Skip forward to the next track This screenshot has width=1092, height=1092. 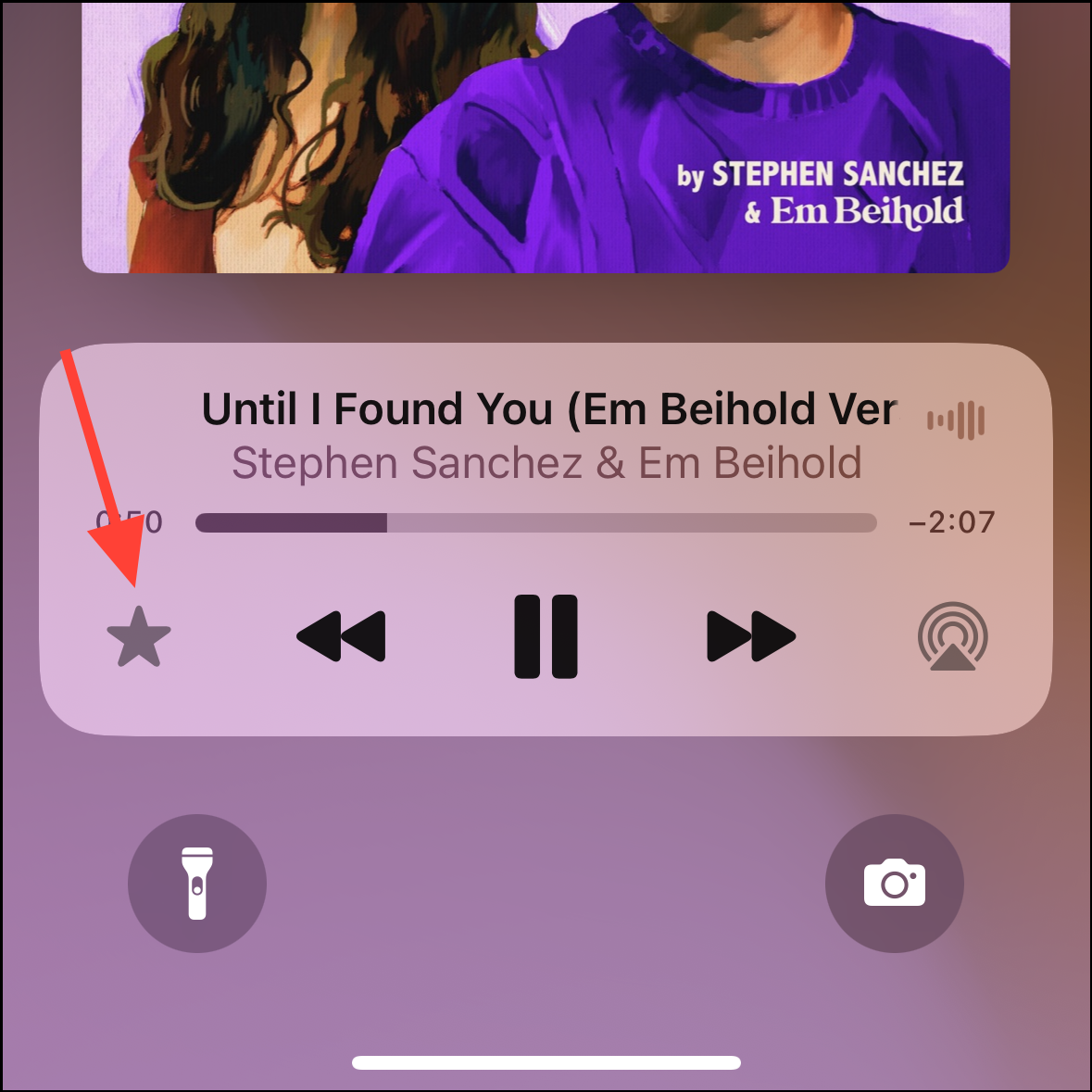[x=751, y=636]
